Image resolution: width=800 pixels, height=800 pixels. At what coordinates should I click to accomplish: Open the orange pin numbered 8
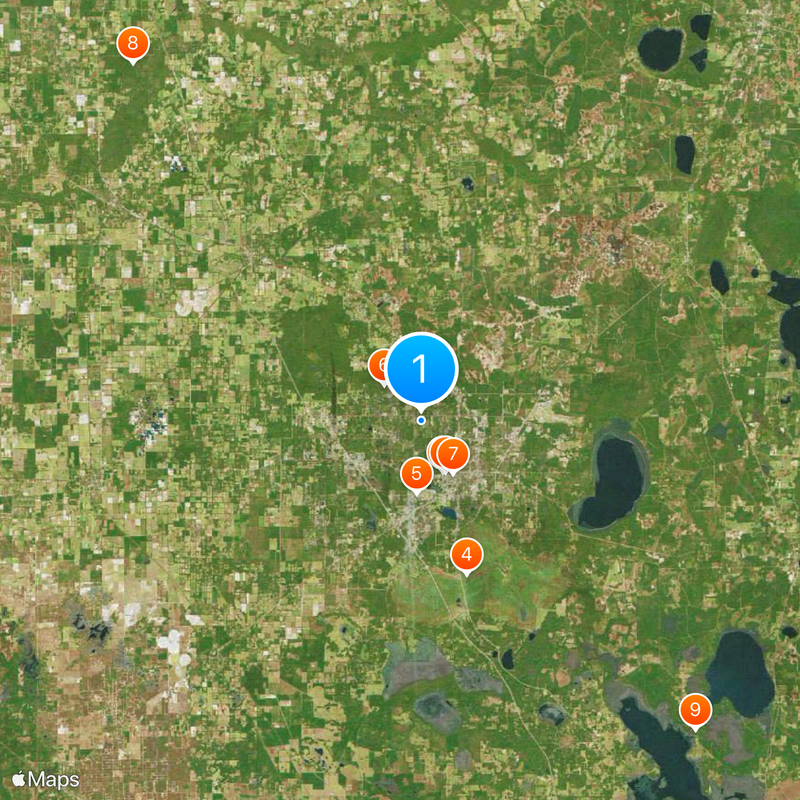(x=133, y=43)
